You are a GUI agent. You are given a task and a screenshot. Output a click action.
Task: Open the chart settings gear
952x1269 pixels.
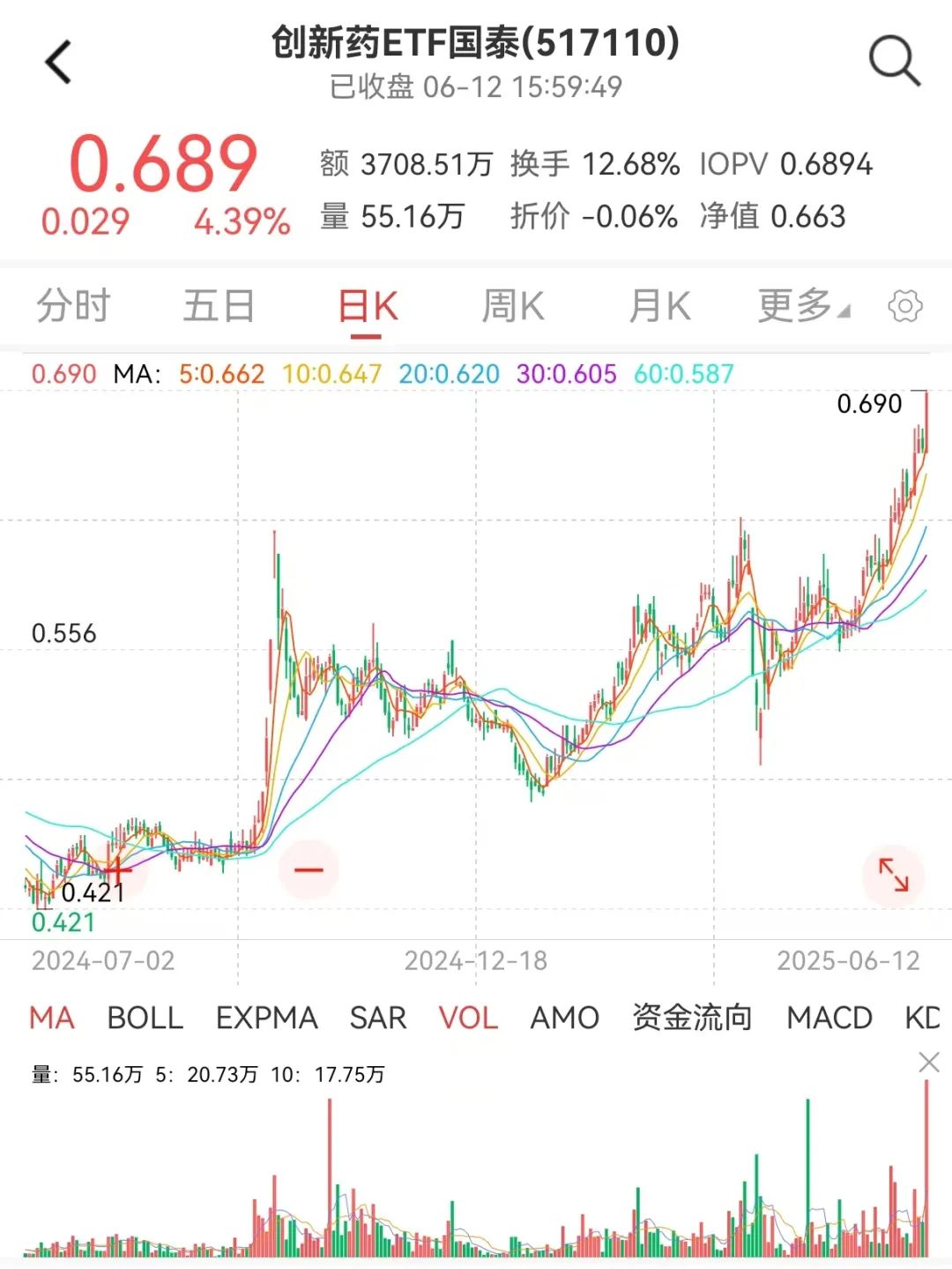coord(904,305)
